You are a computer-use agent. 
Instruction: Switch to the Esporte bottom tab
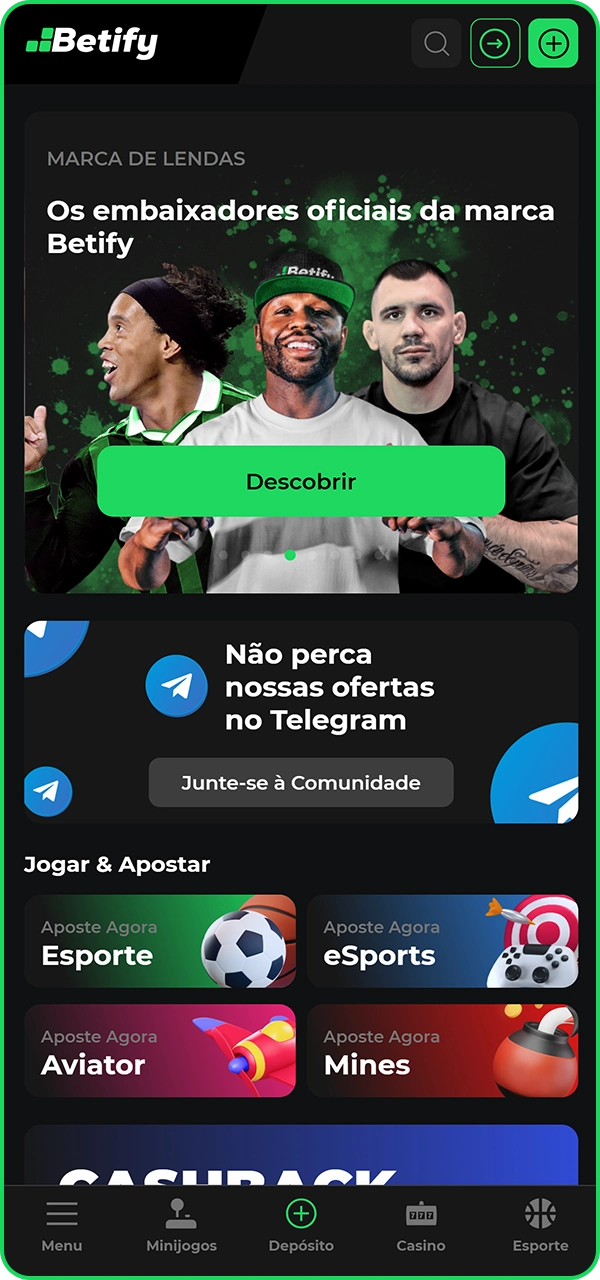[540, 1226]
